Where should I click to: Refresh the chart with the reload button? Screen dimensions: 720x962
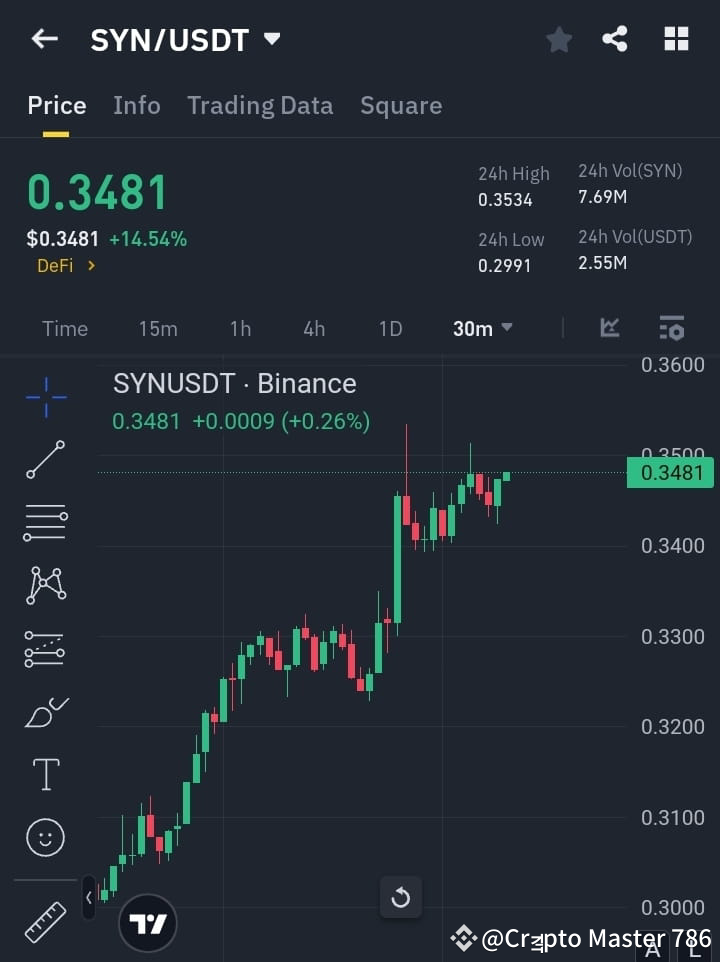pyautogui.click(x=401, y=898)
